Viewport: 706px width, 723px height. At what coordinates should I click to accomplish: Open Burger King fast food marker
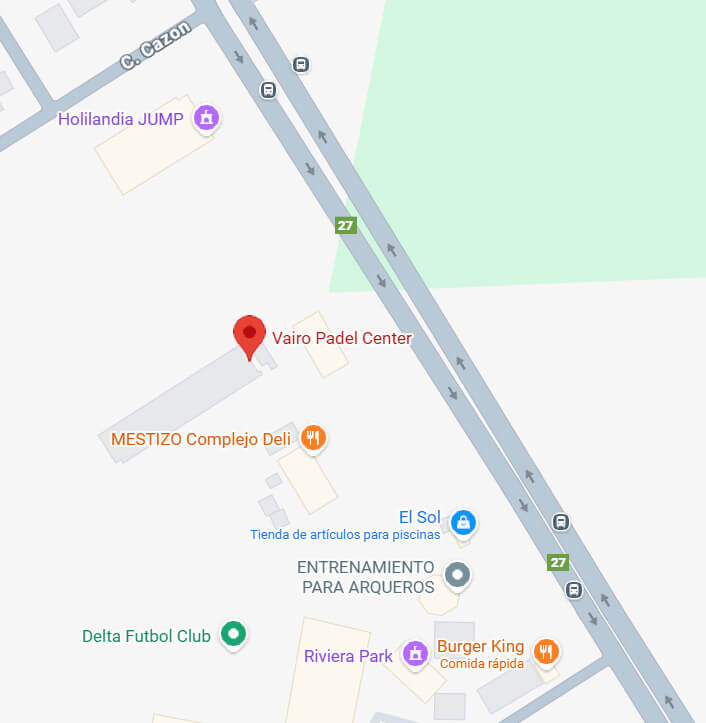click(x=544, y=650)
